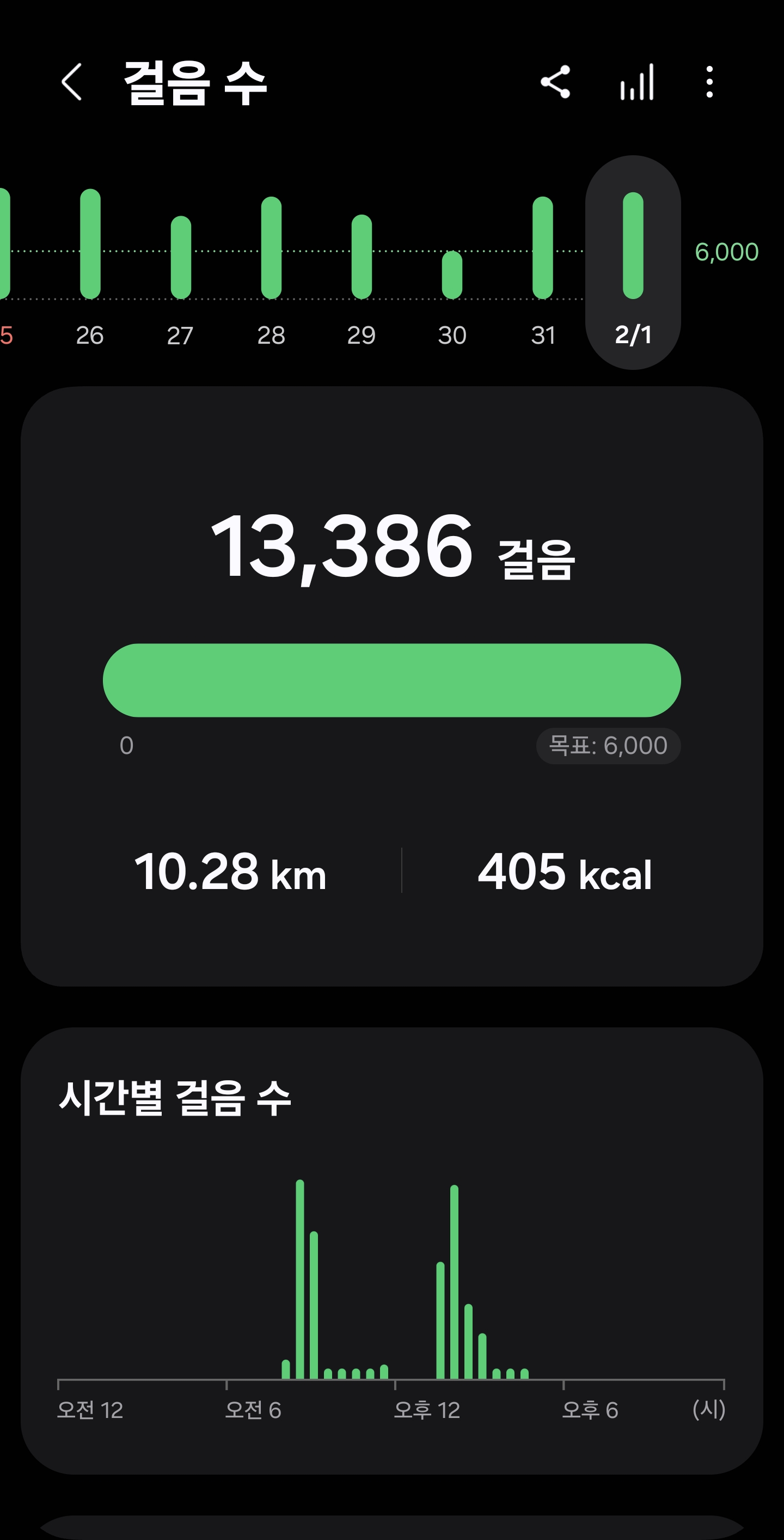Select the step bar for day 31
The width and height of the screenshot is (784, 1540).
[x=543, y=248]
